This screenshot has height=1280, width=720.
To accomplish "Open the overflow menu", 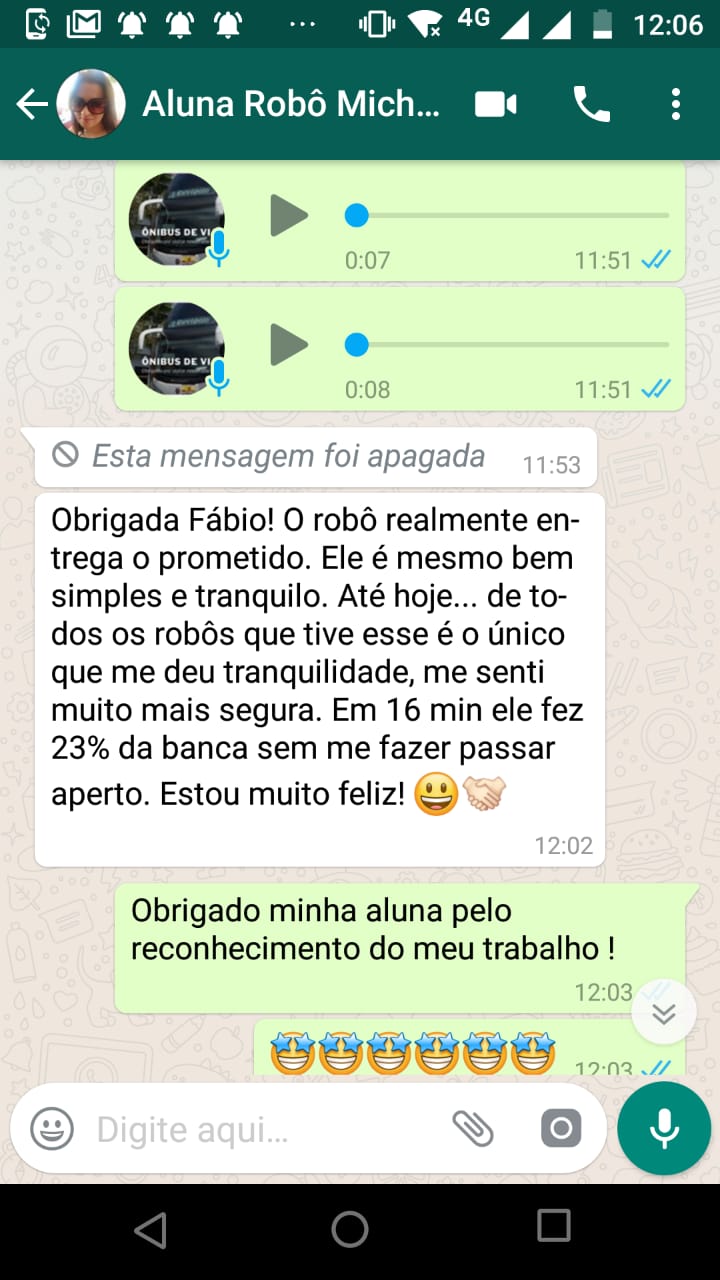I will click(676, 104).
